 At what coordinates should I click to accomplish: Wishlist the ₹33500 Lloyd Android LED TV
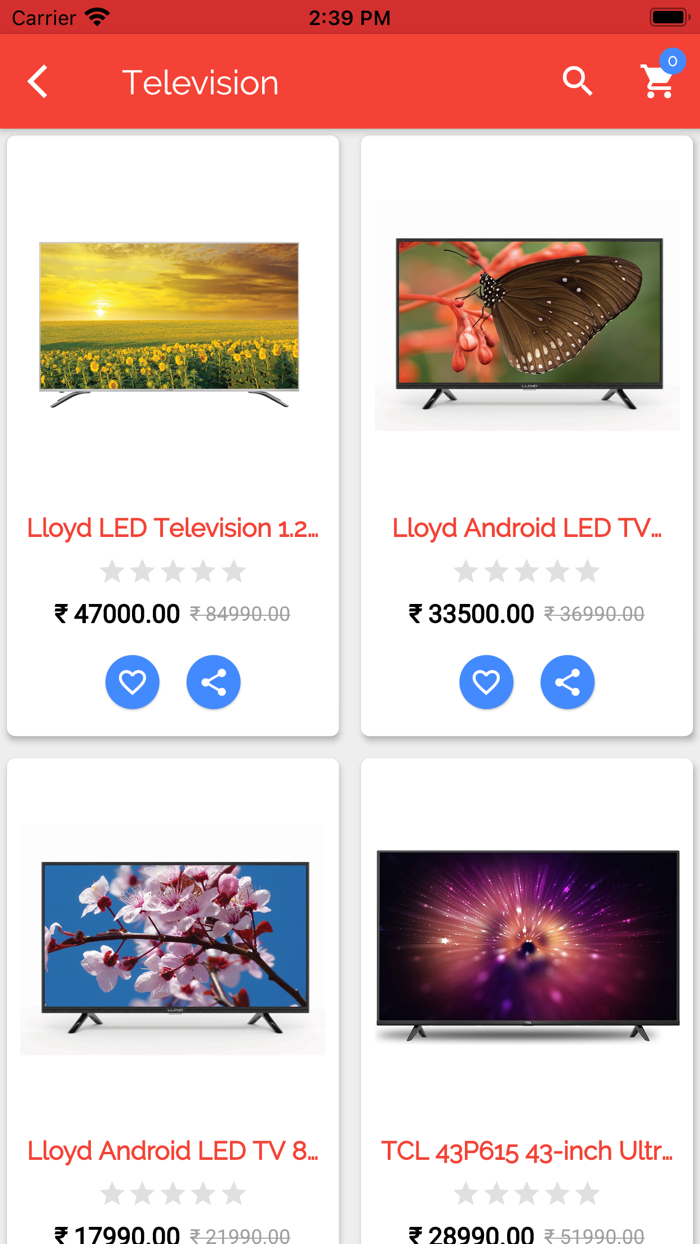[486, 683]
